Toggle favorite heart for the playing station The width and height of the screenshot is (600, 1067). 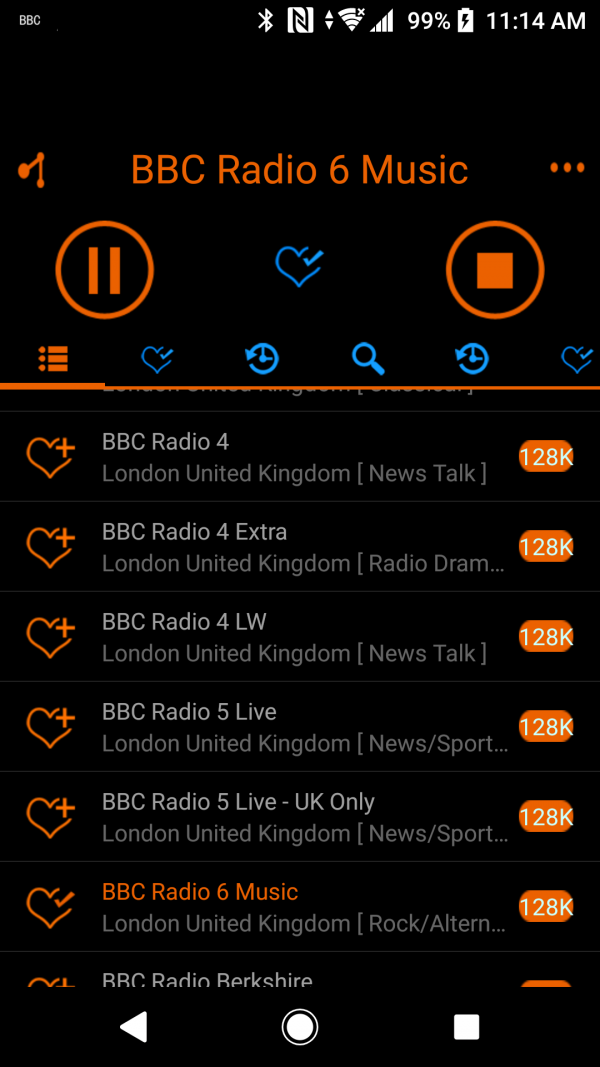299,267
